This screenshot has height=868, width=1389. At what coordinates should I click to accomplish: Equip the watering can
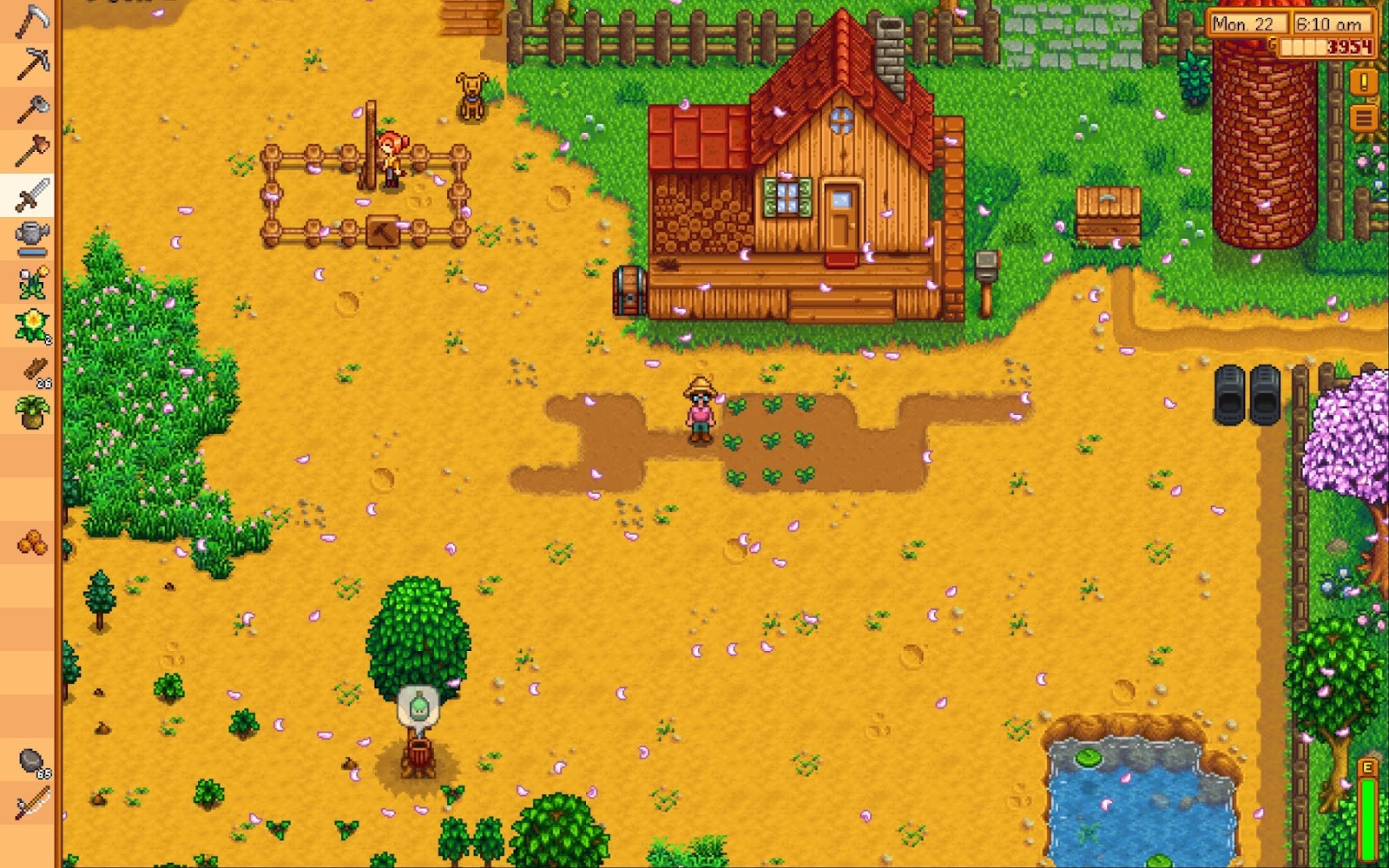[31, 238]
